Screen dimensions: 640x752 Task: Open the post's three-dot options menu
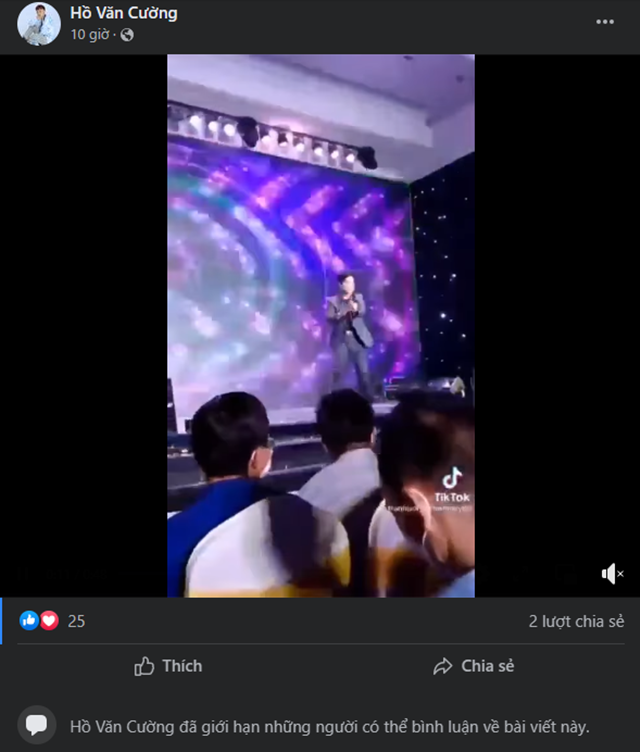605,21
